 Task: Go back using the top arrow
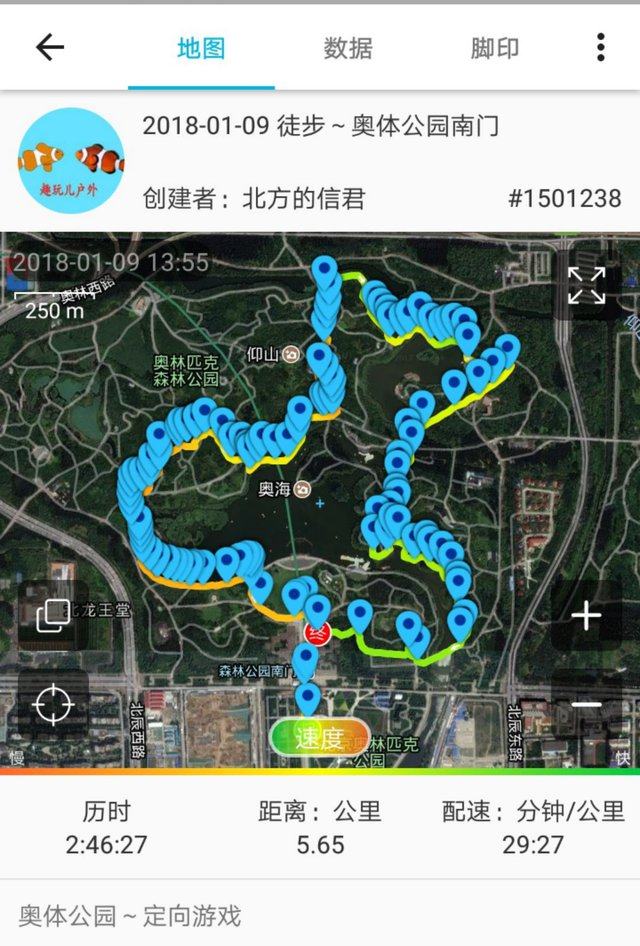click(x=50, y=47)
